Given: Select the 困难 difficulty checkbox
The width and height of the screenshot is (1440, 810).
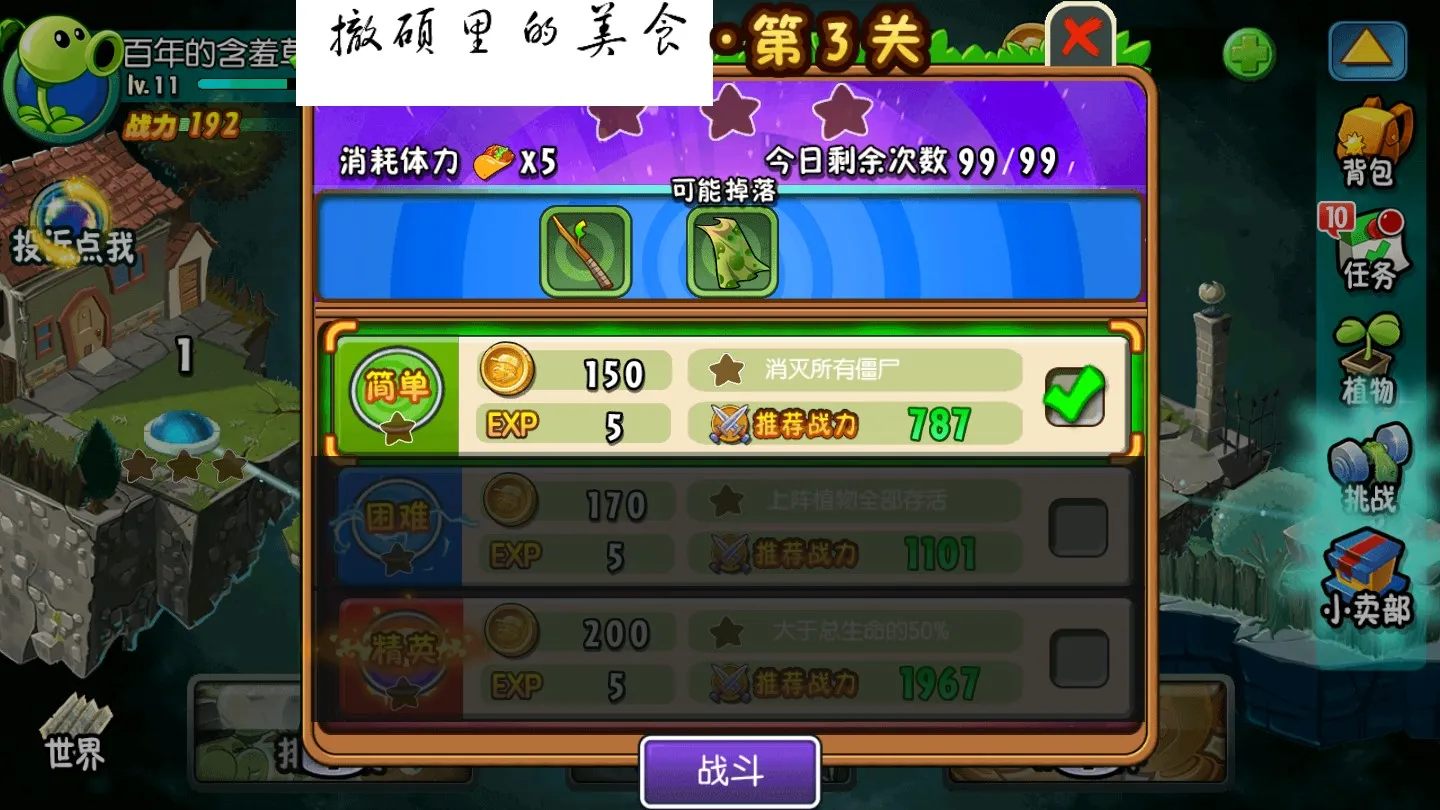Looking at the screenshot, I should [x=1078, y=527].
